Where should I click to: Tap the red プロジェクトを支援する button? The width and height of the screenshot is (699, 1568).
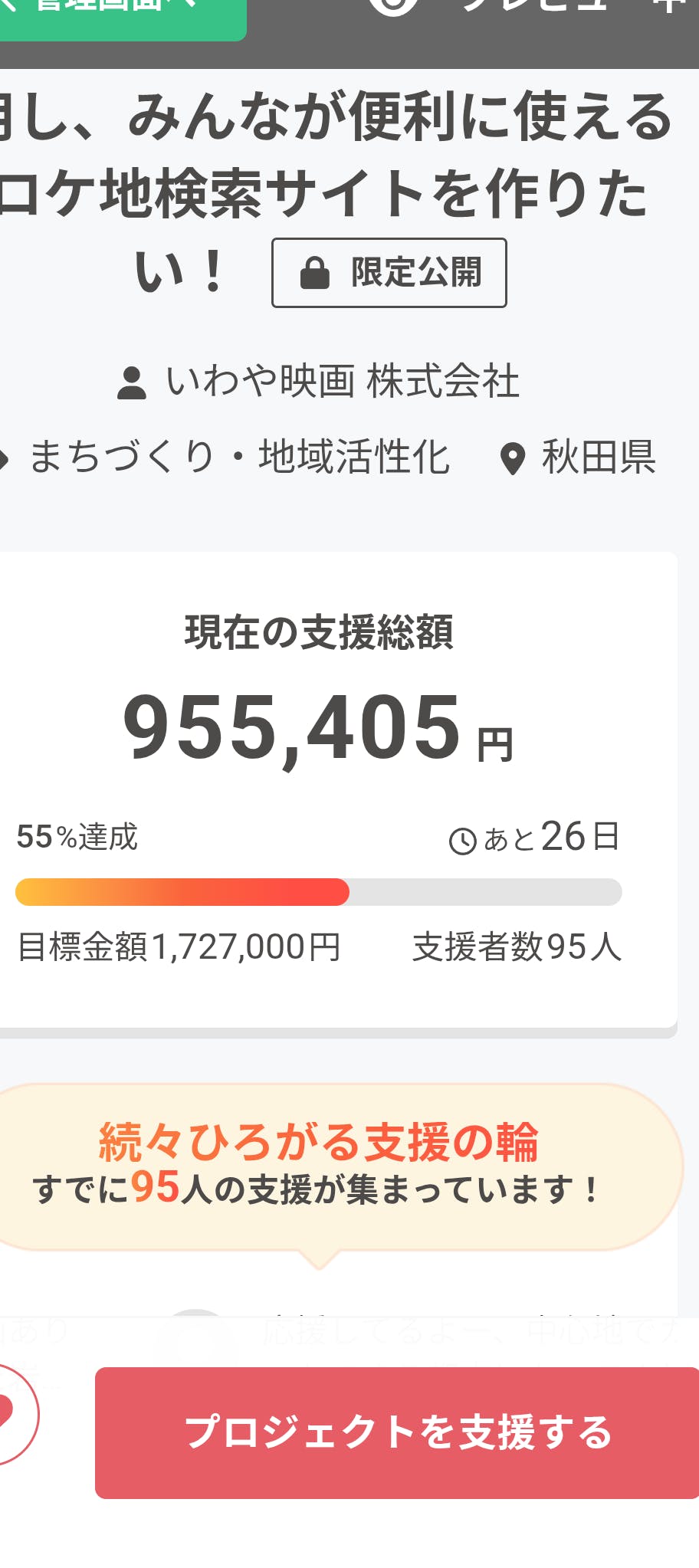pos(397,1432)
